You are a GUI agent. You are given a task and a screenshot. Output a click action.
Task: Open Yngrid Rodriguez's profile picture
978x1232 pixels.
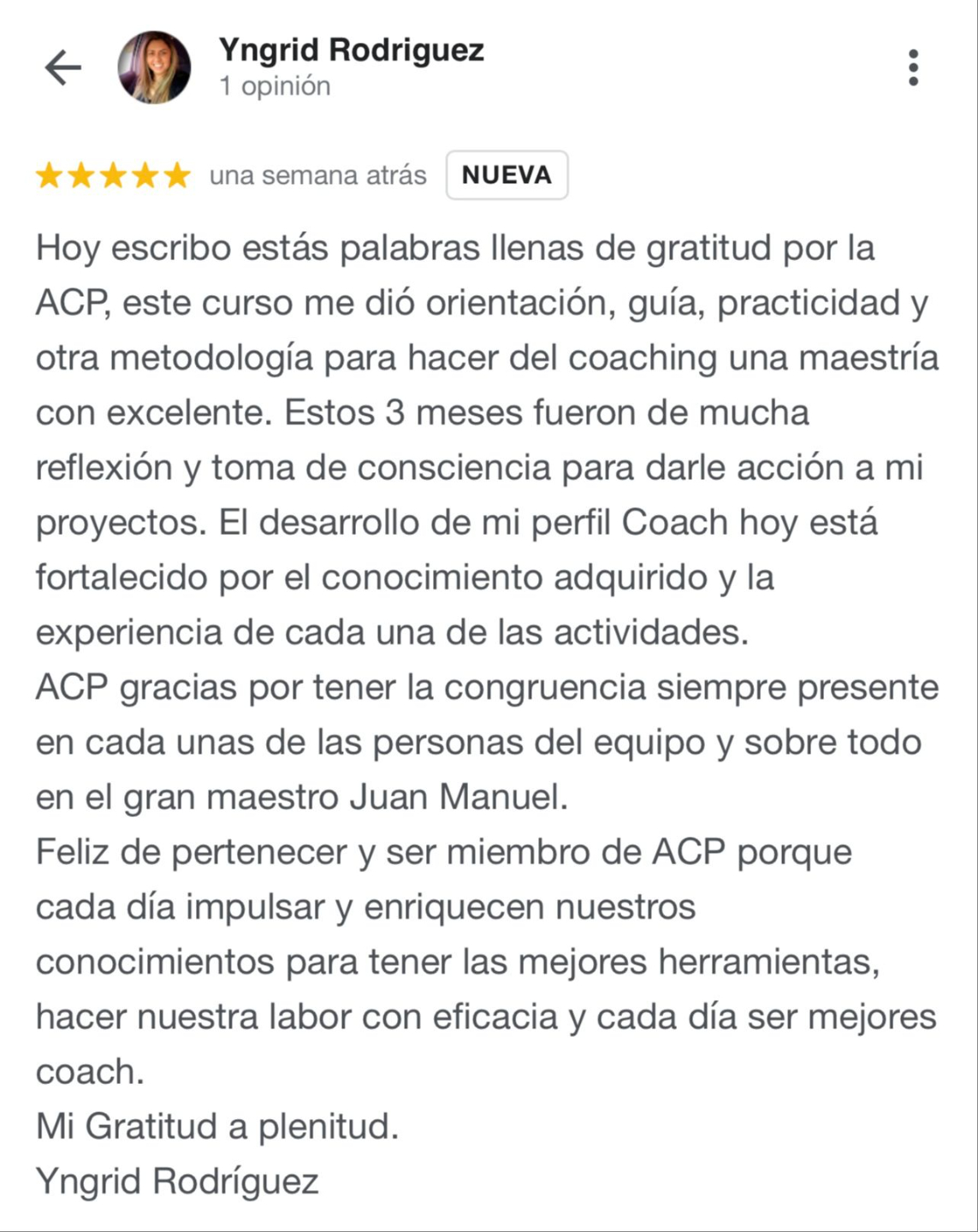pyautogui.click(x=154, y=68)
